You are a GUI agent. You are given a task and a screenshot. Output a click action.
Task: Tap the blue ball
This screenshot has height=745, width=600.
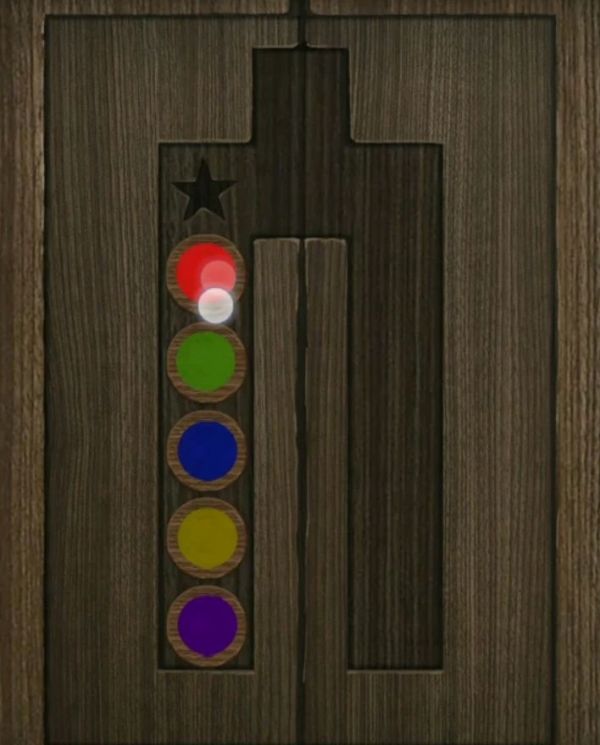207,451
